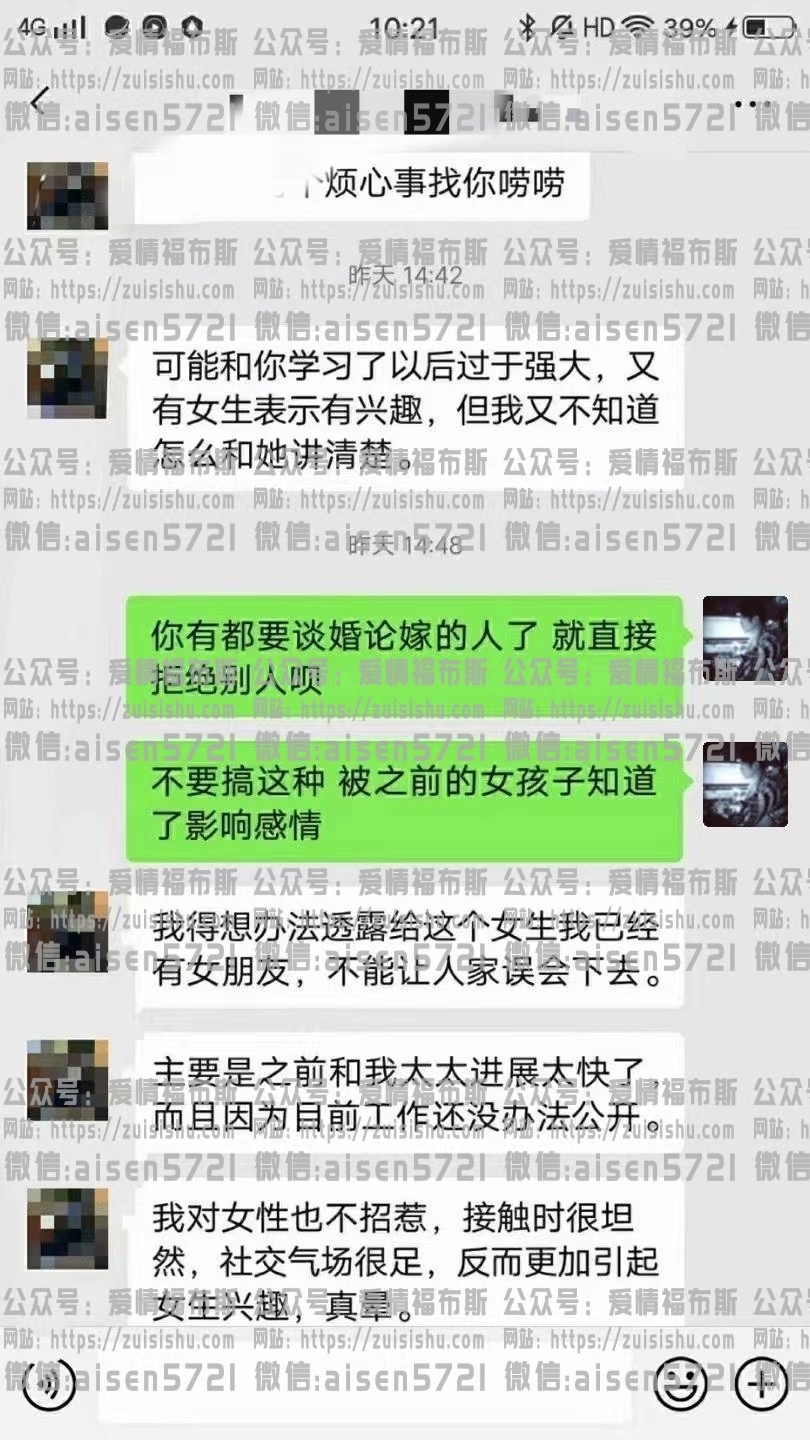Tap the message text input field
Viewport: 810px width, 1440px height.
point(365,1387)
